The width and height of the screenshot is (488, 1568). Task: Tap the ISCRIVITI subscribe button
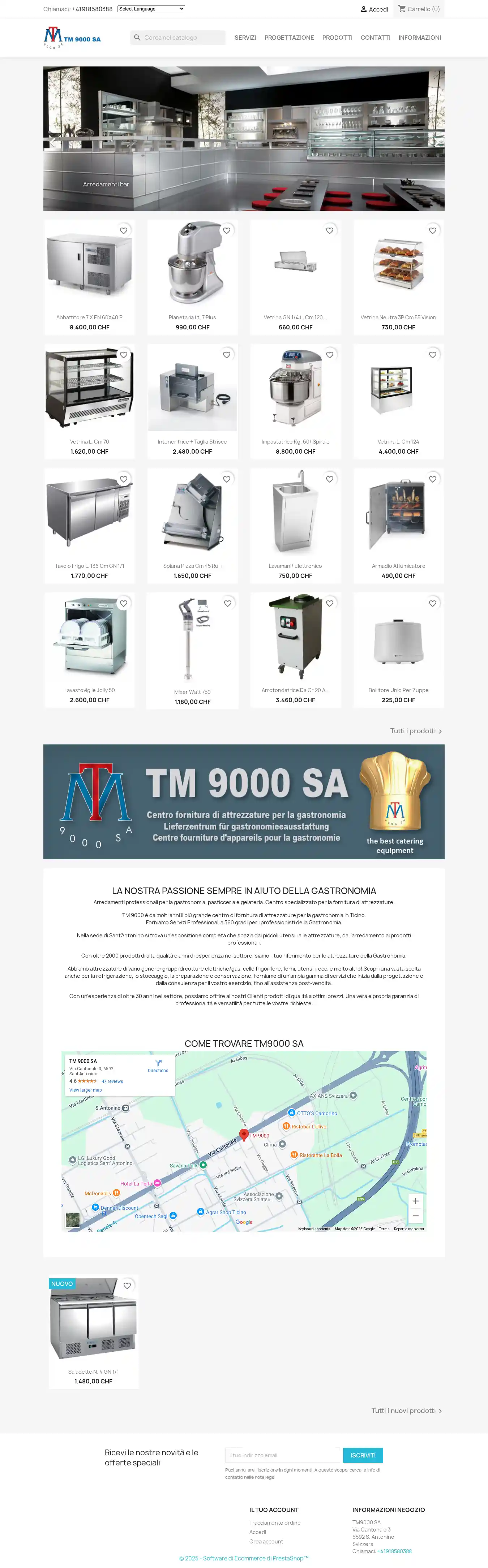pos(363,1455)
